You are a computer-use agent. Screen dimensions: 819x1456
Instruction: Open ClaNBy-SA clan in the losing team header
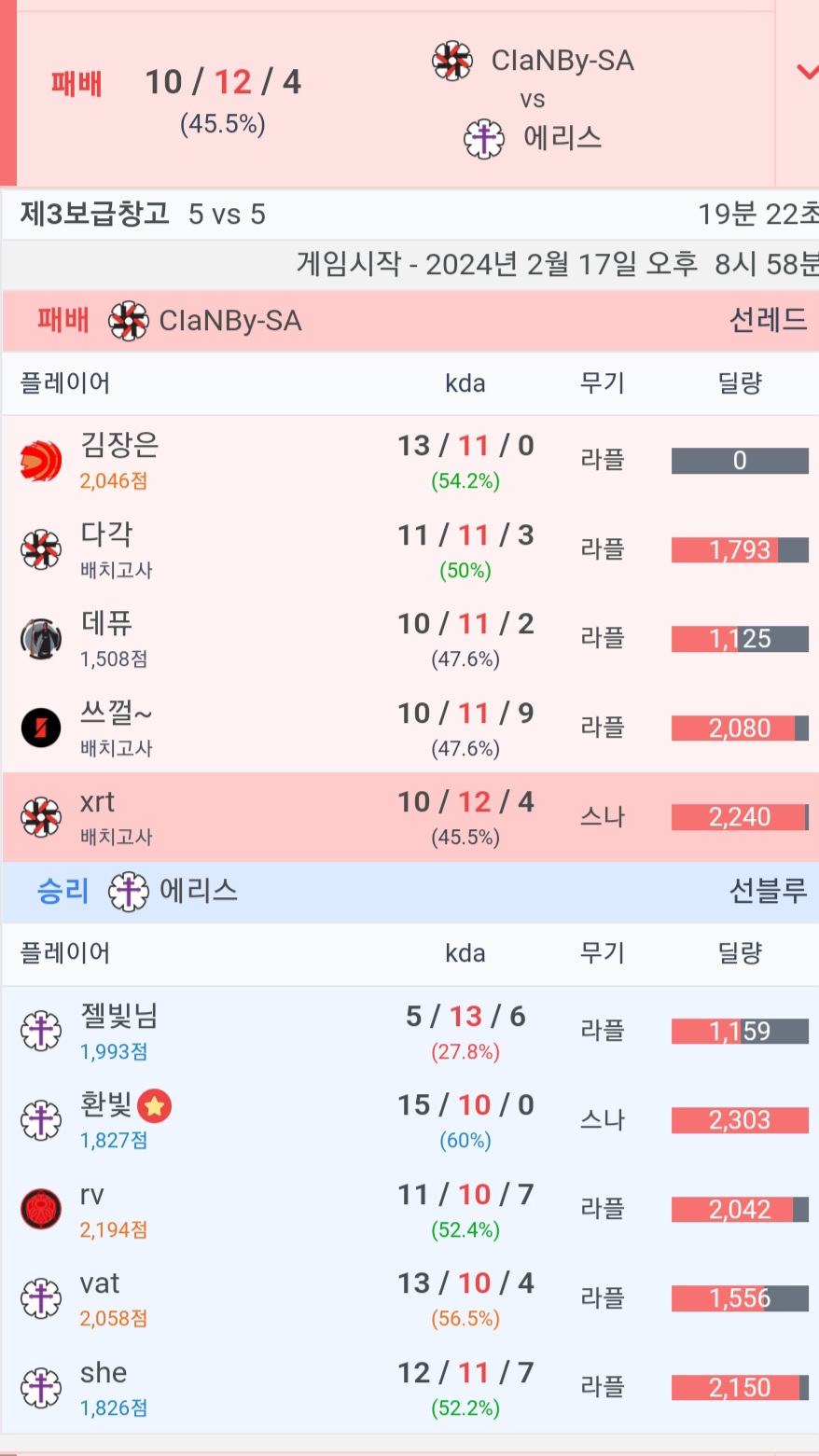tap(229, 321)
